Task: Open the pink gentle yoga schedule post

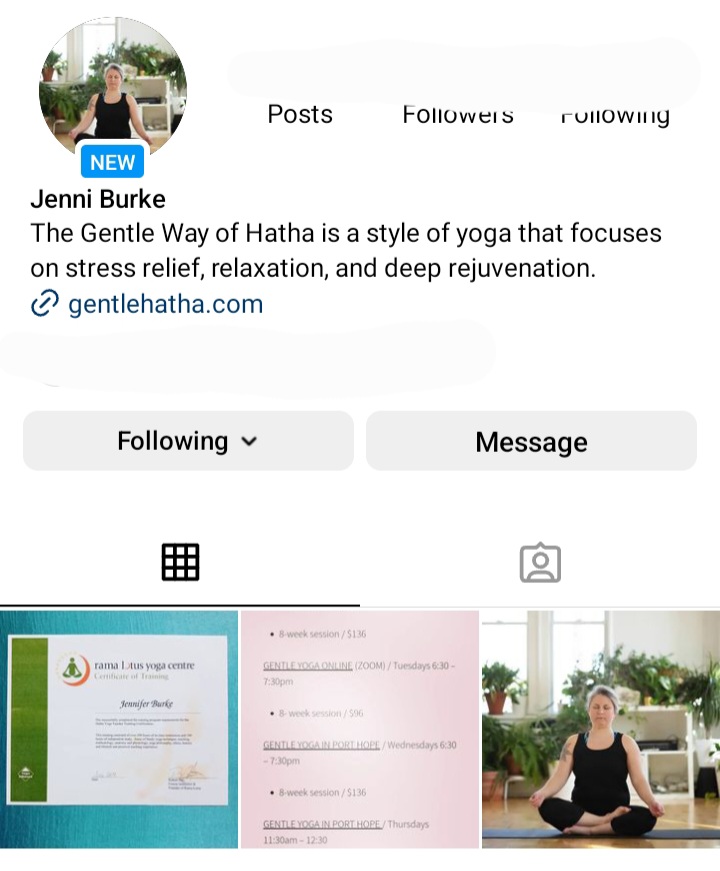Action: 360,729
